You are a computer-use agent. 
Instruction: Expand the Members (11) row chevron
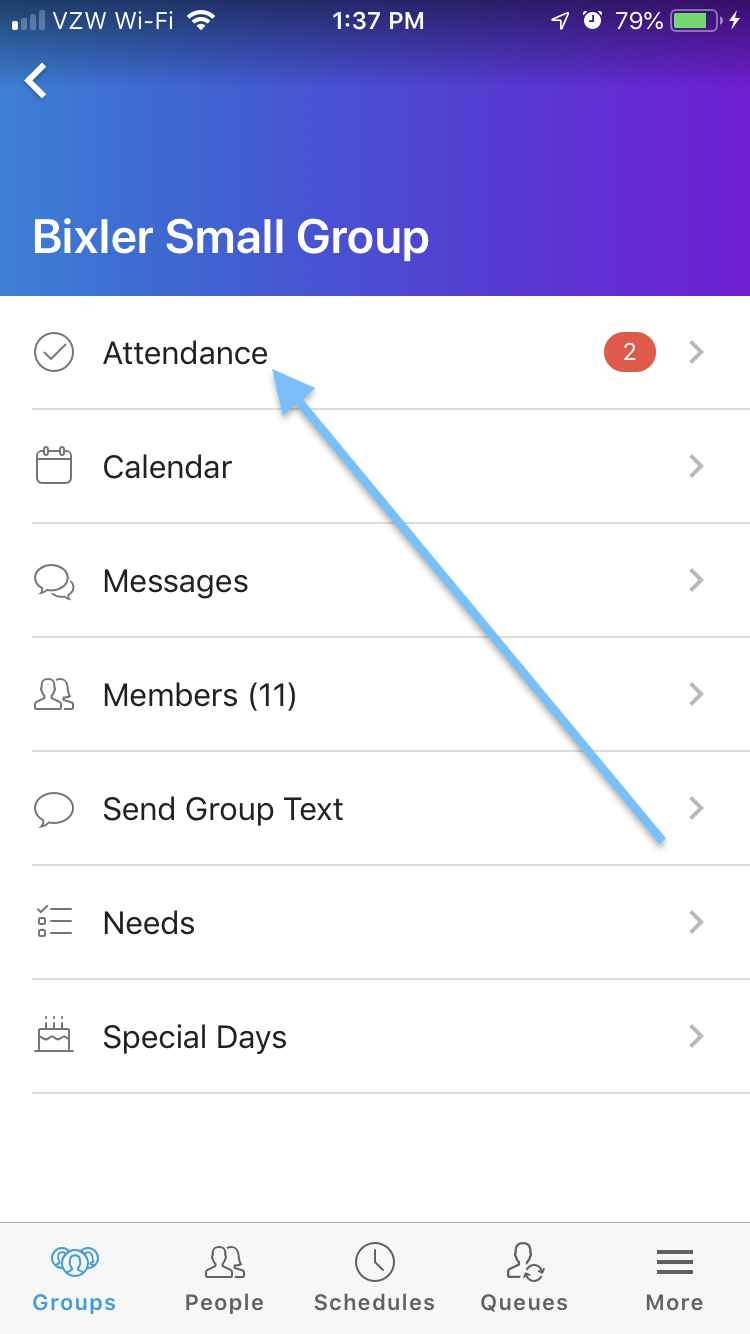[696, 694]
